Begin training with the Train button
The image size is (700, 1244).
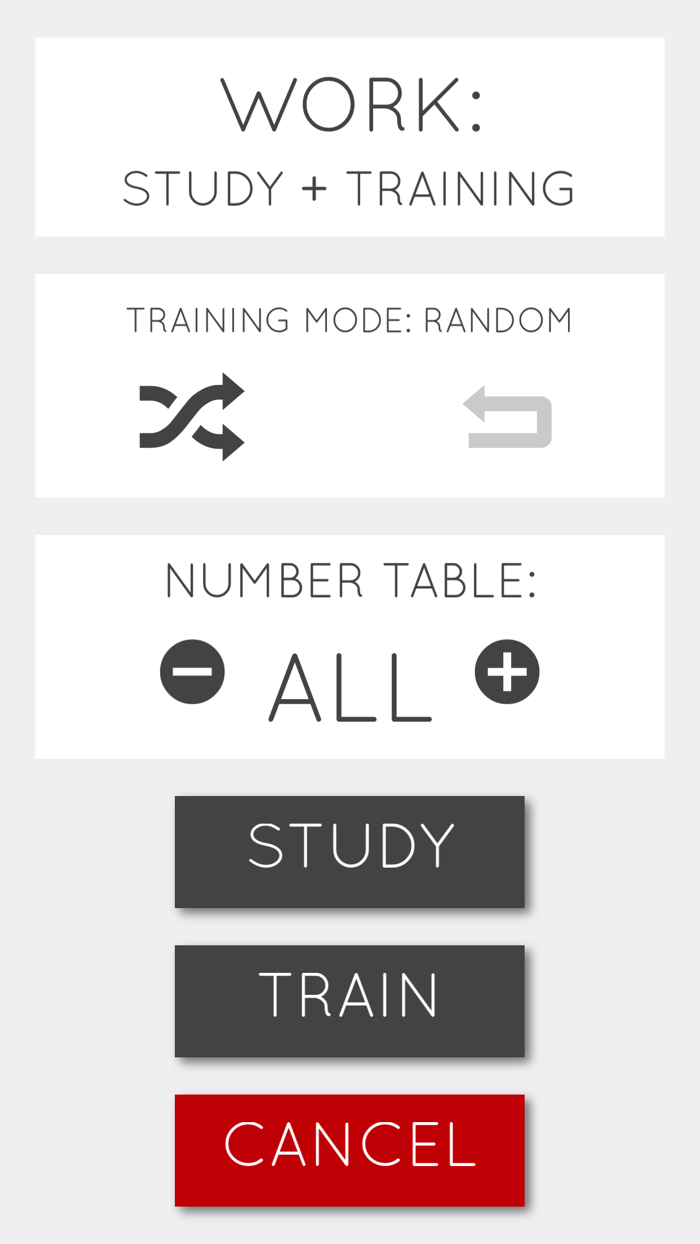tap(350, 1001)
